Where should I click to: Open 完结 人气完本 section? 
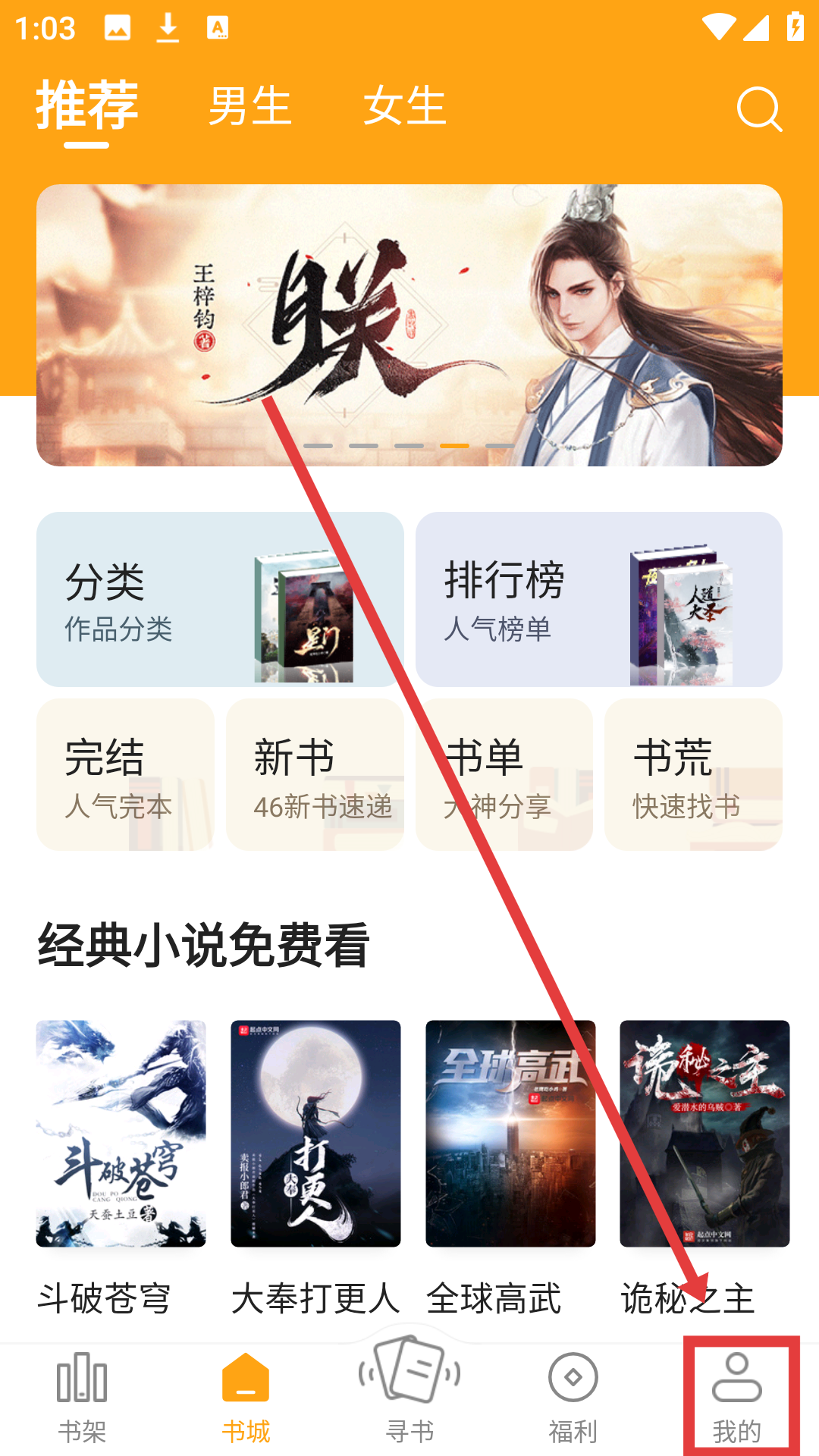pos(125,774)
